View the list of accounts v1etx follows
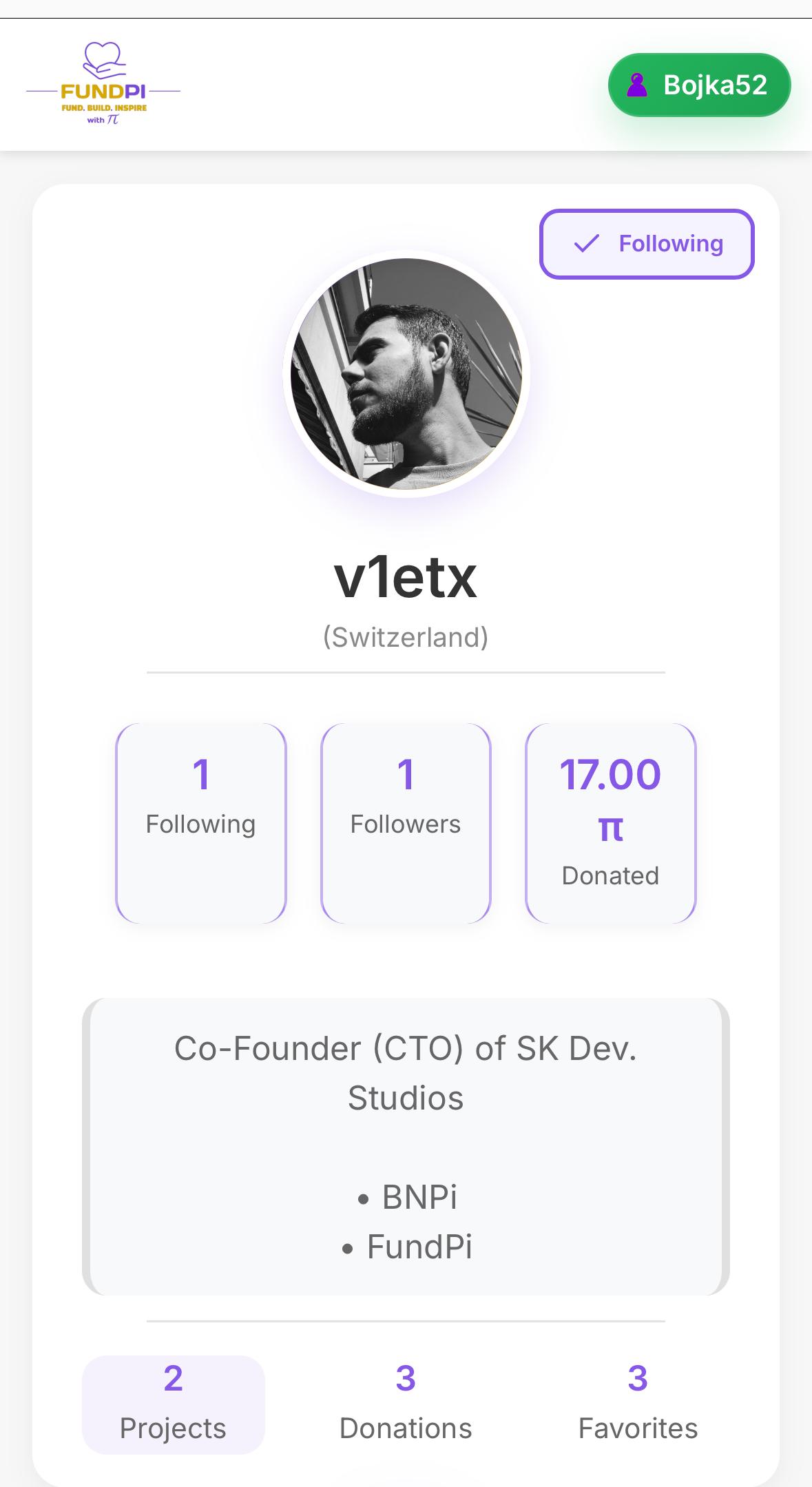812x1487 pixels. 200,823
